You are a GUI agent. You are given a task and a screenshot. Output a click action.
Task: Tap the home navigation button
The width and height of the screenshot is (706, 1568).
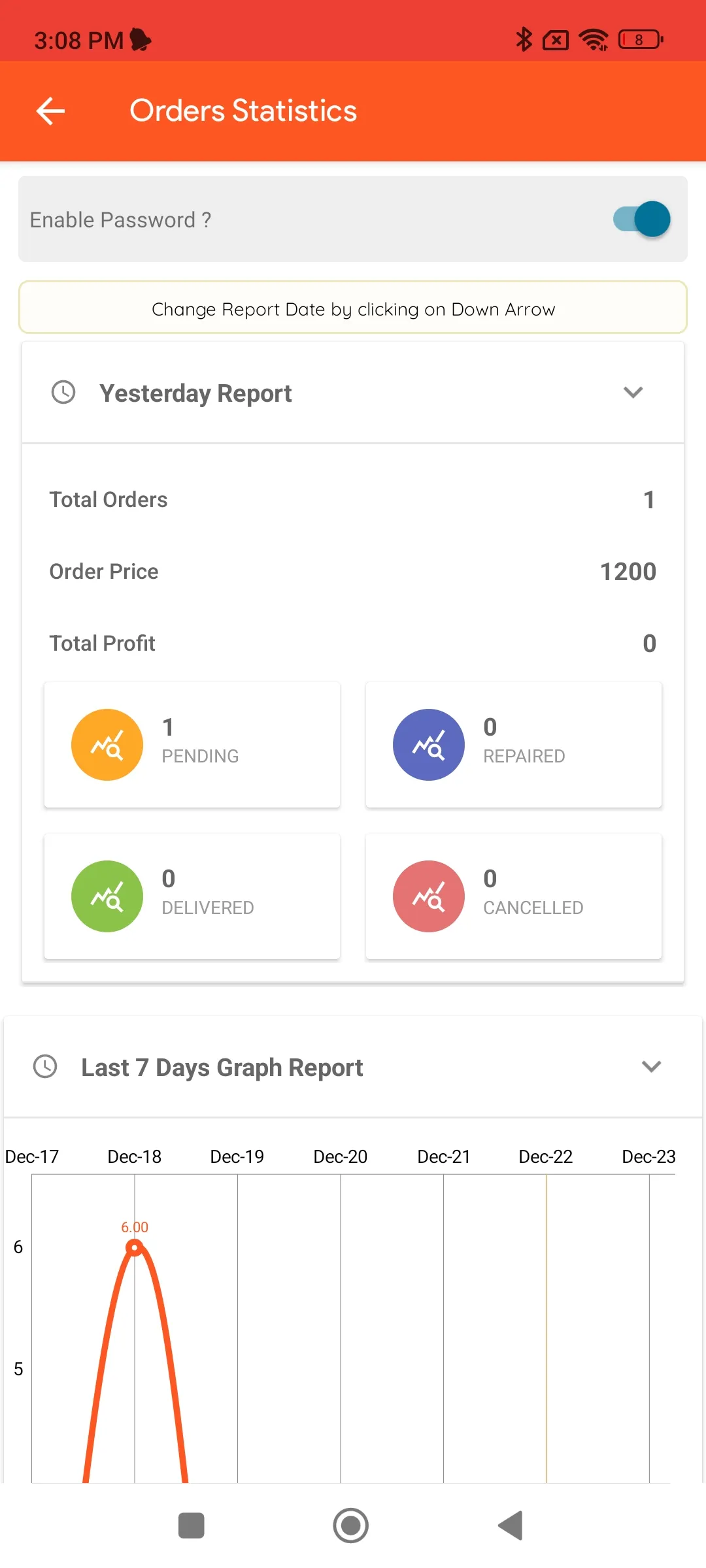coord(351,1525)
